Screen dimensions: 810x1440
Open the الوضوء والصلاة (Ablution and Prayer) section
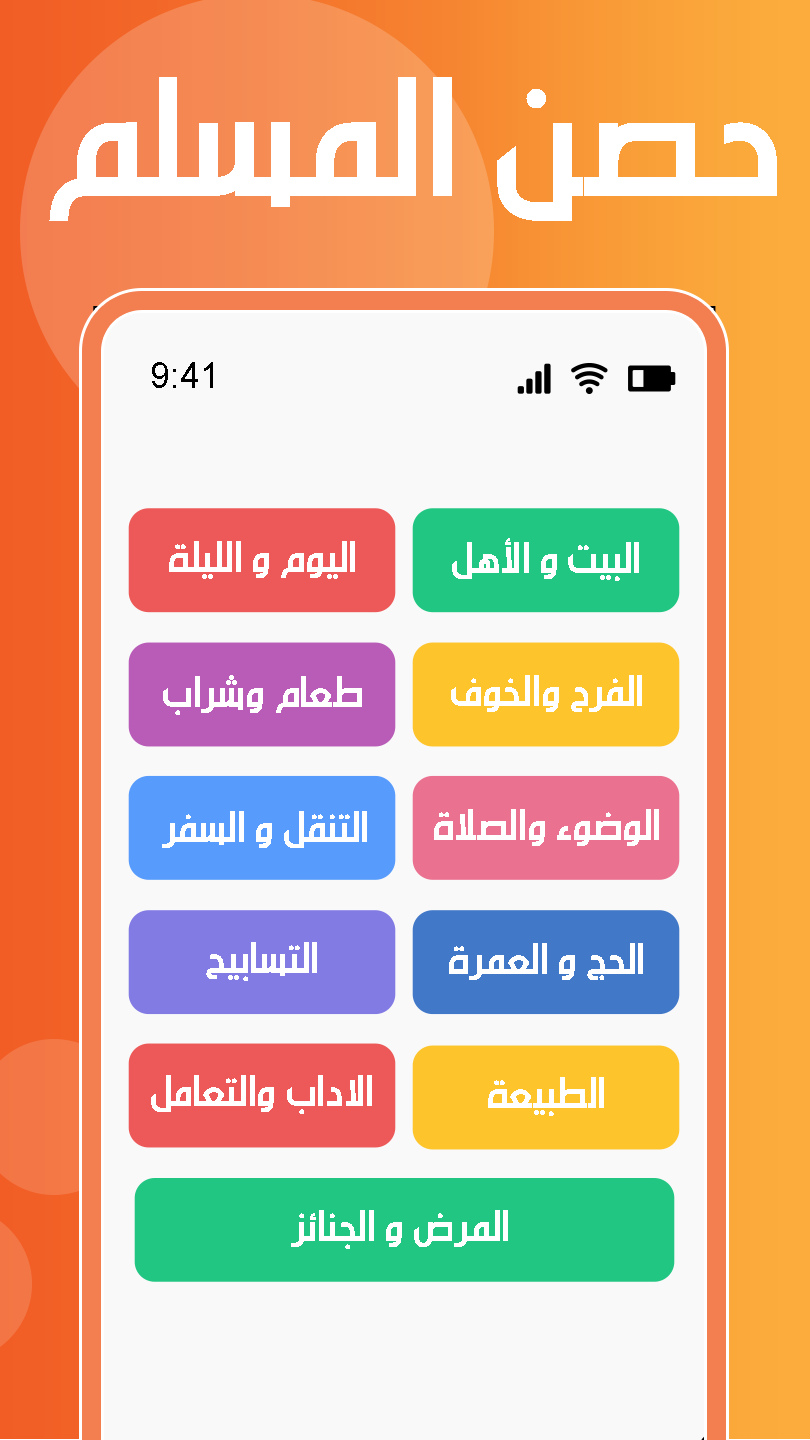[x=546, y=828]
